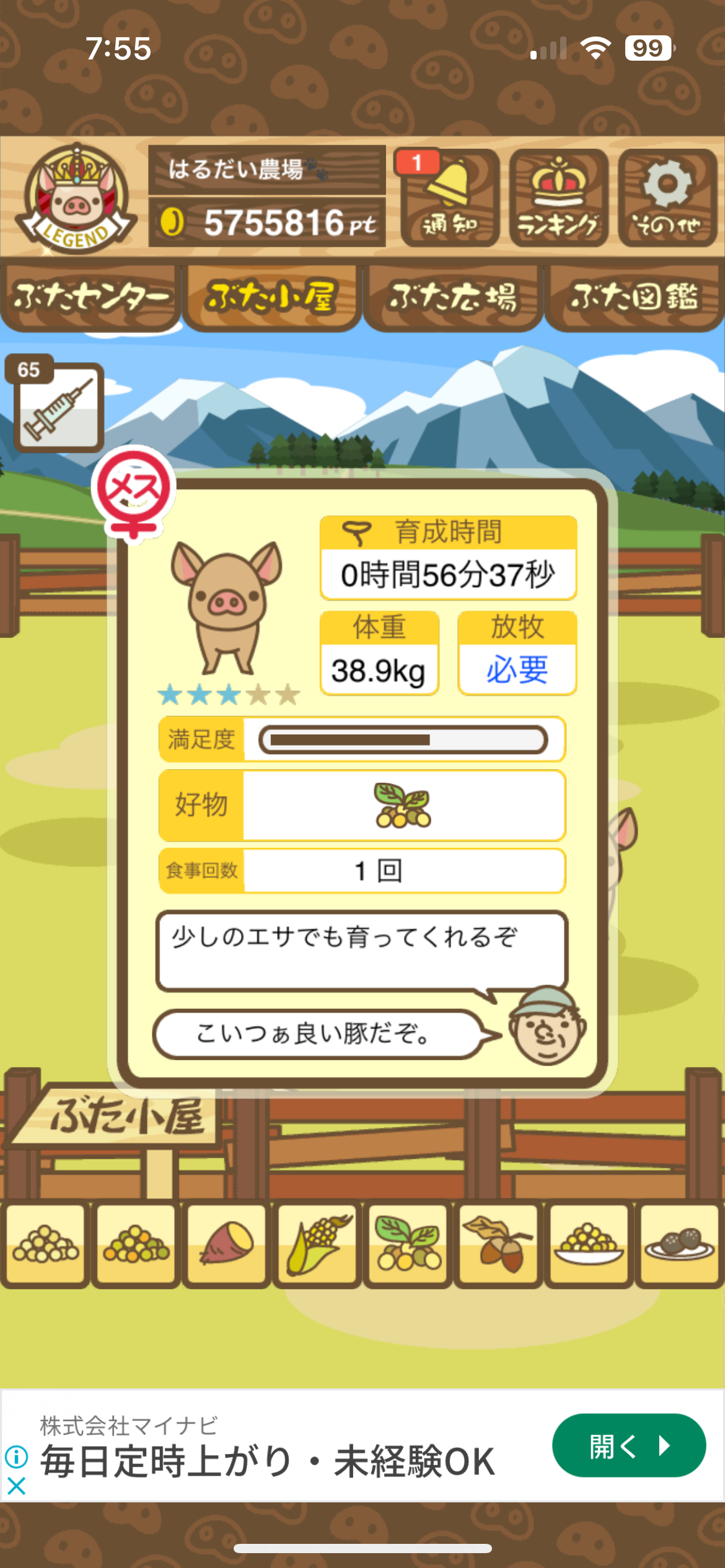Open the その他 settings gear
The height and width of the screenshot is (1568, 725).
[x=667, y=198]
